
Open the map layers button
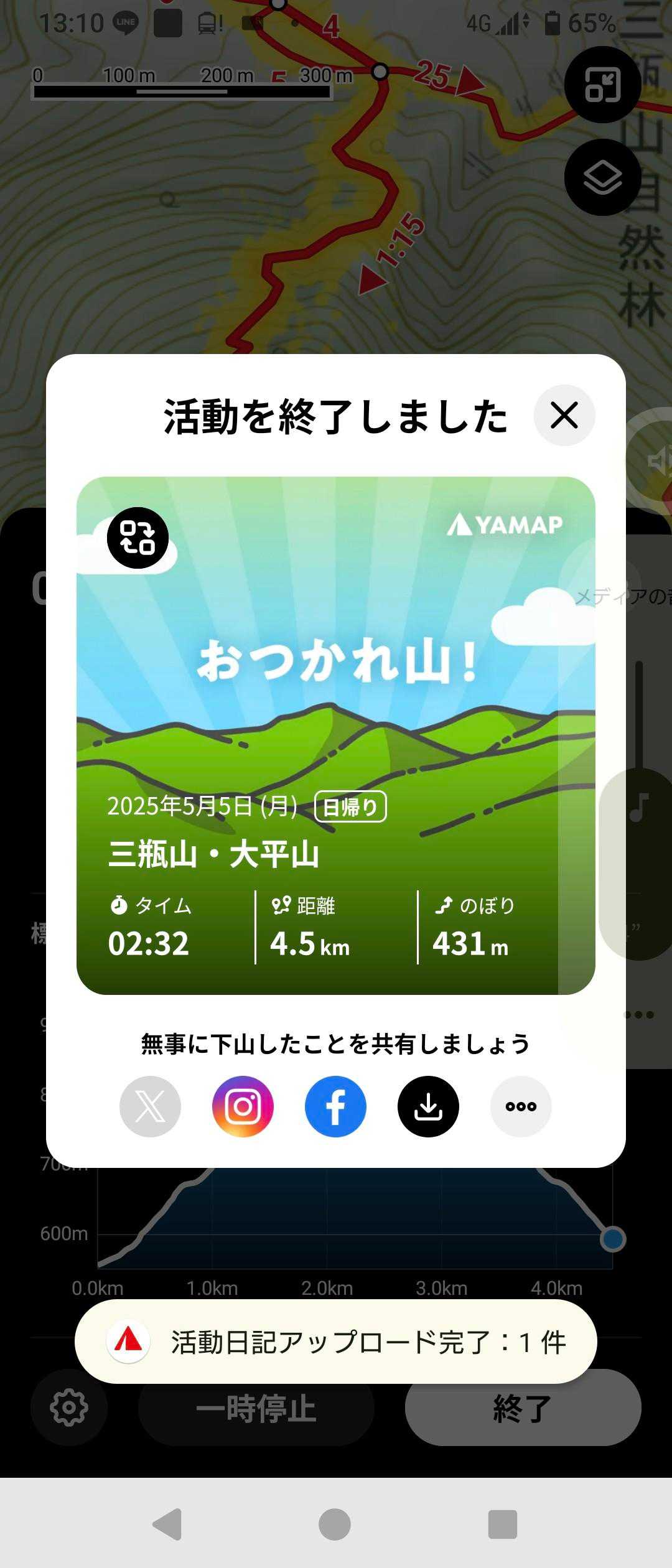point(602,177)
